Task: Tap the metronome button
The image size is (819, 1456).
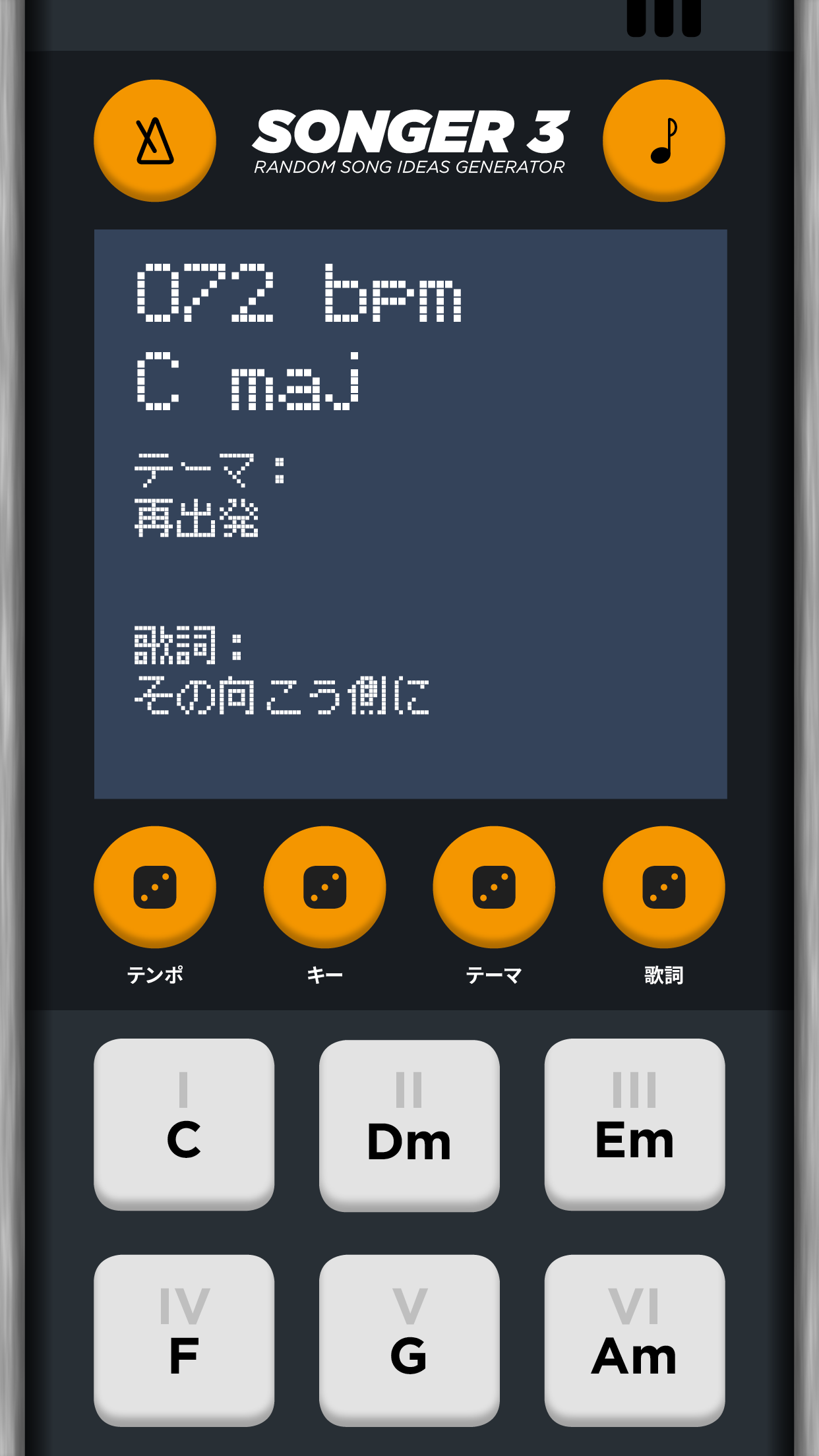Action: coord(155,140)
